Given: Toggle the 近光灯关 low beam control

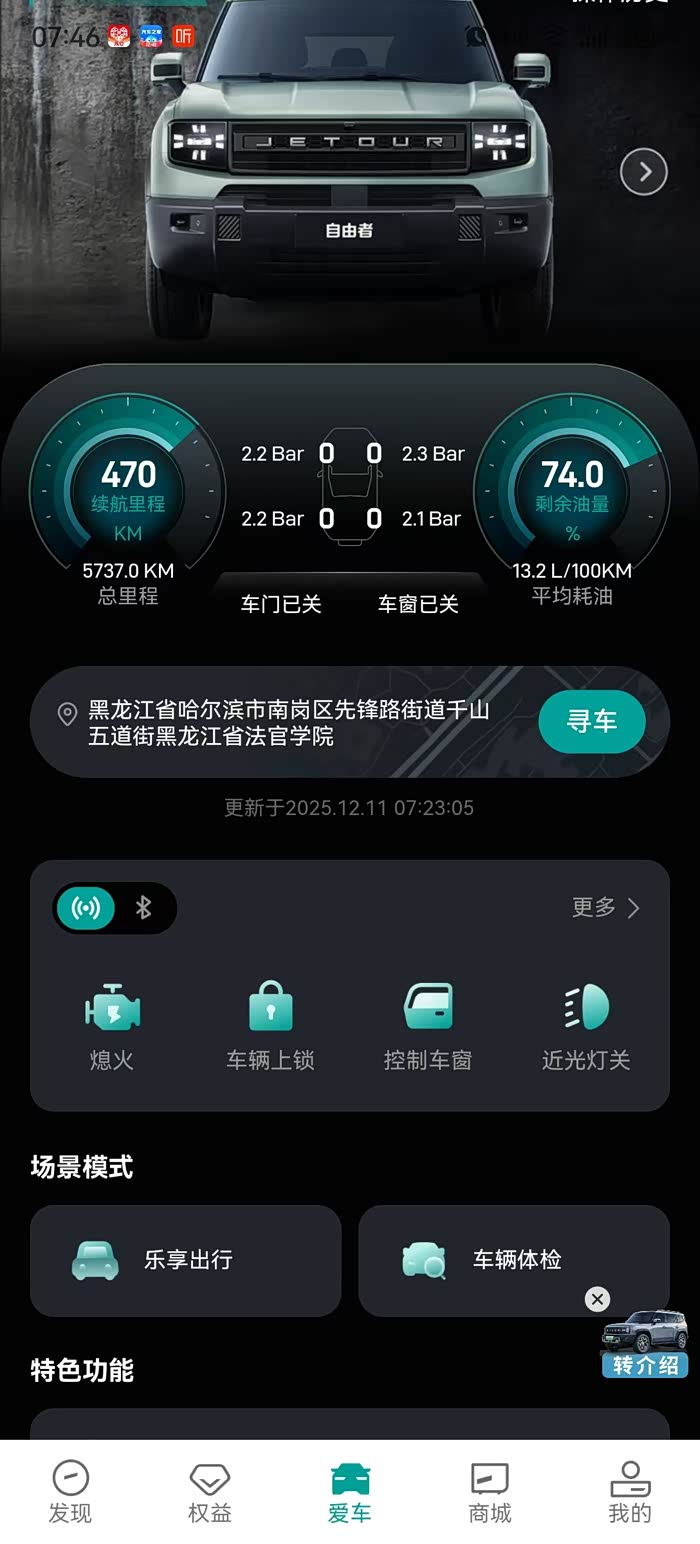Looking at the screenshot, I should [x=586, y=1026].
